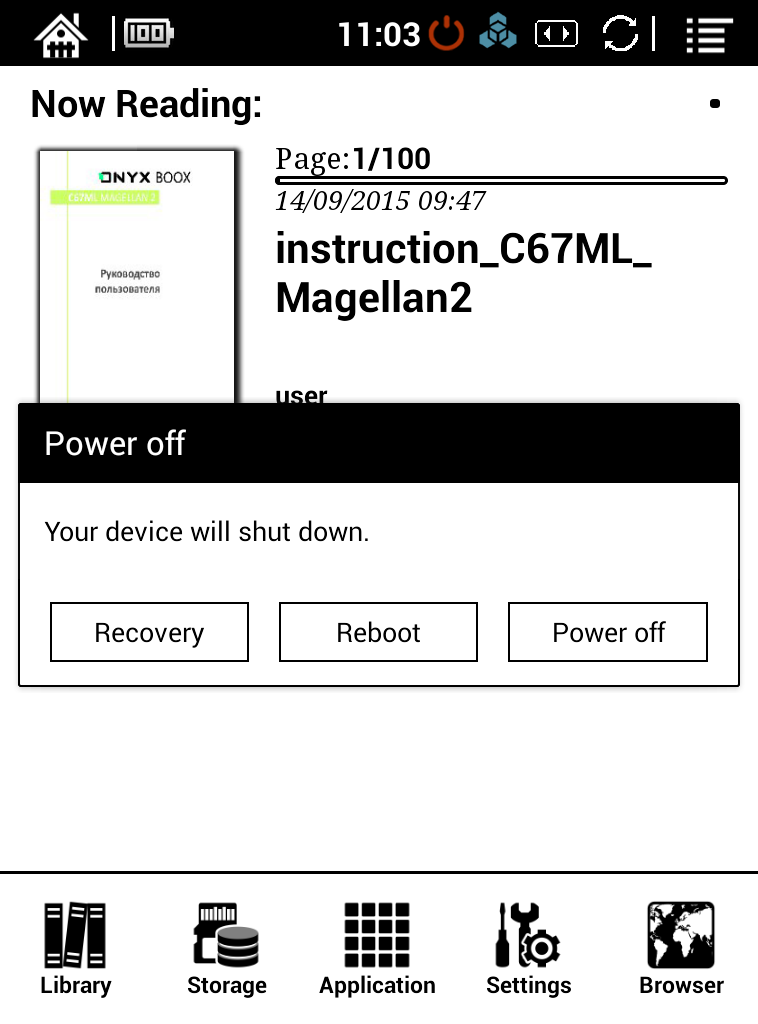Go to the home screen icon
This screenshot has width=758, height=1024.
click(61, 35)
